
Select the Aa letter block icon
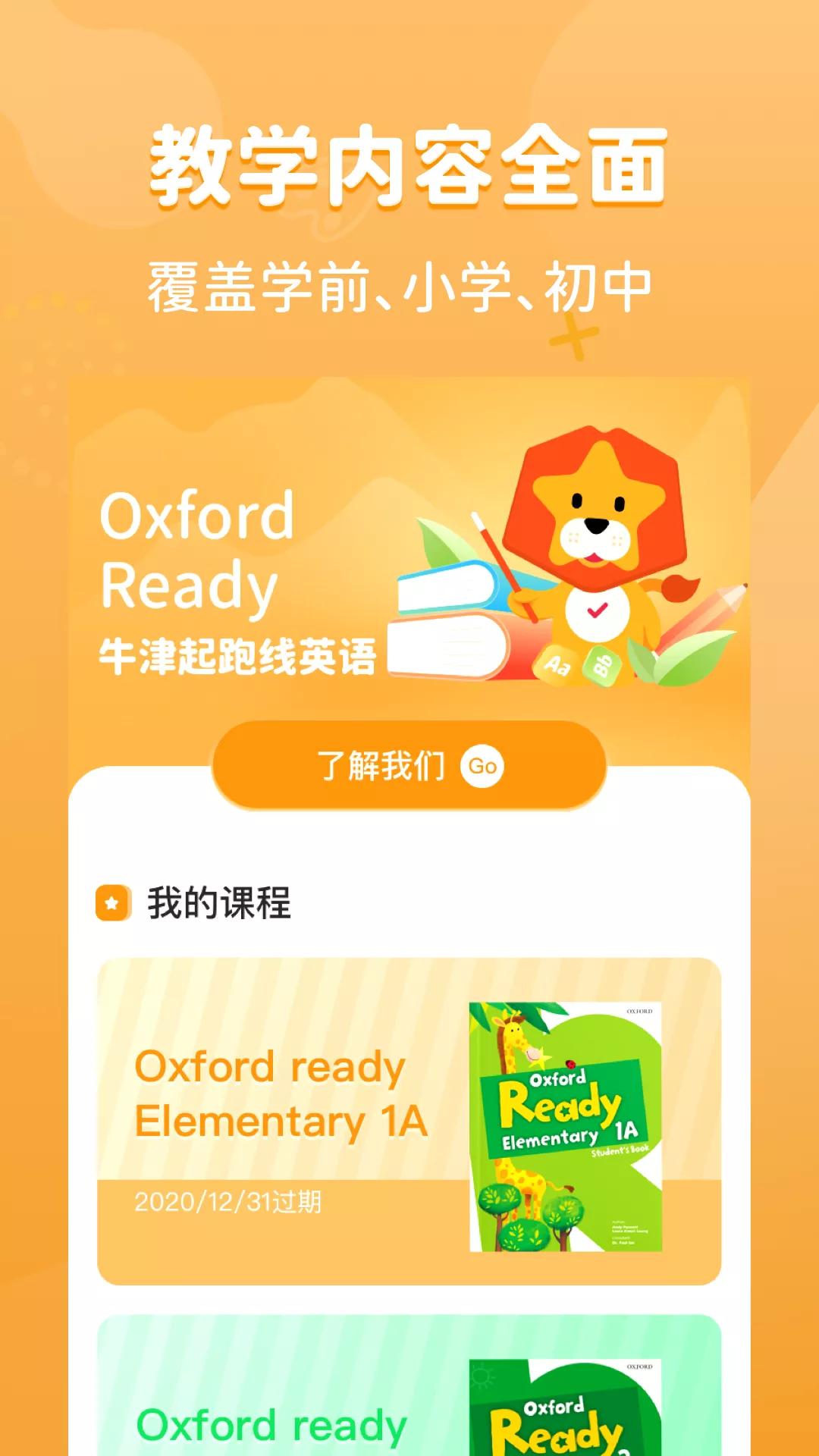click(554, 663)
